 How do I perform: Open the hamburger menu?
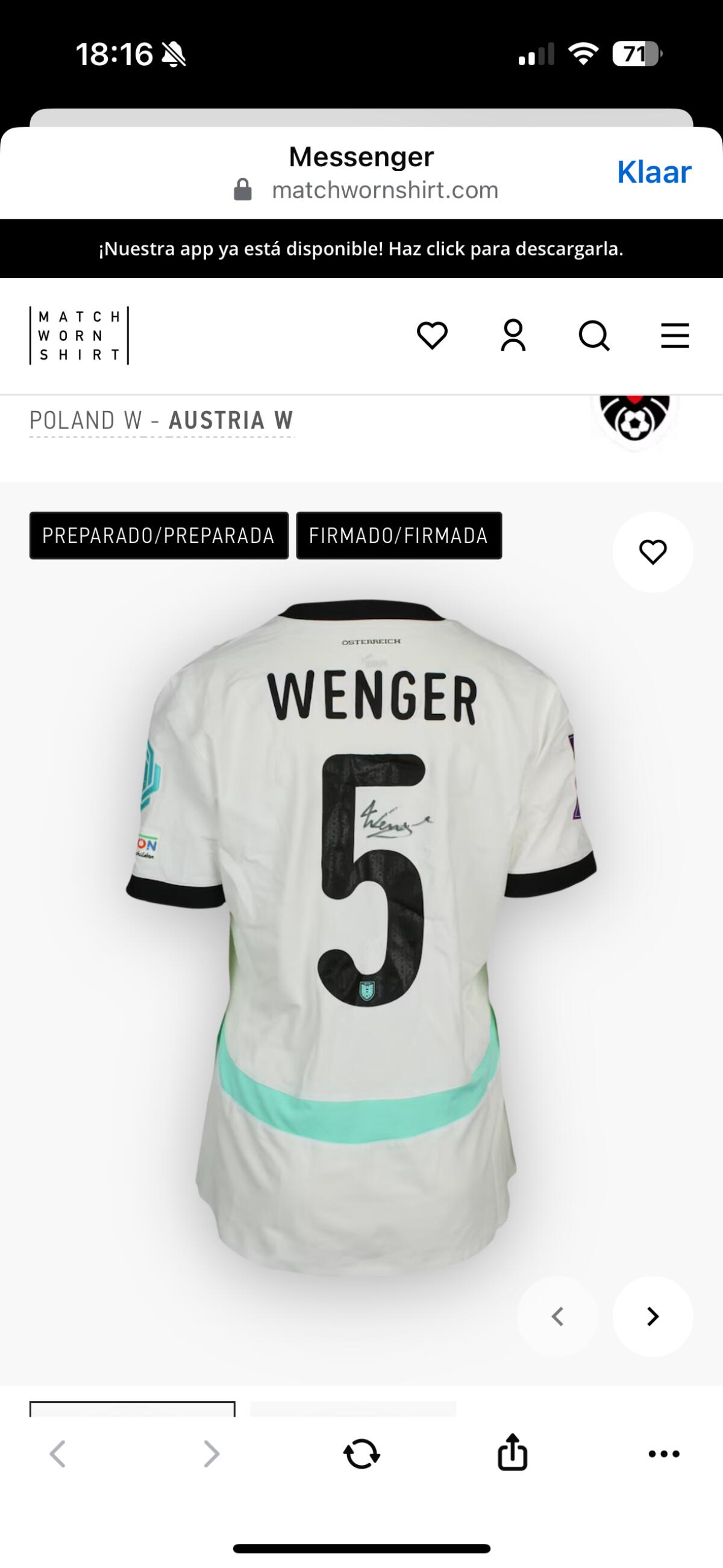click(x=675, y=336)
